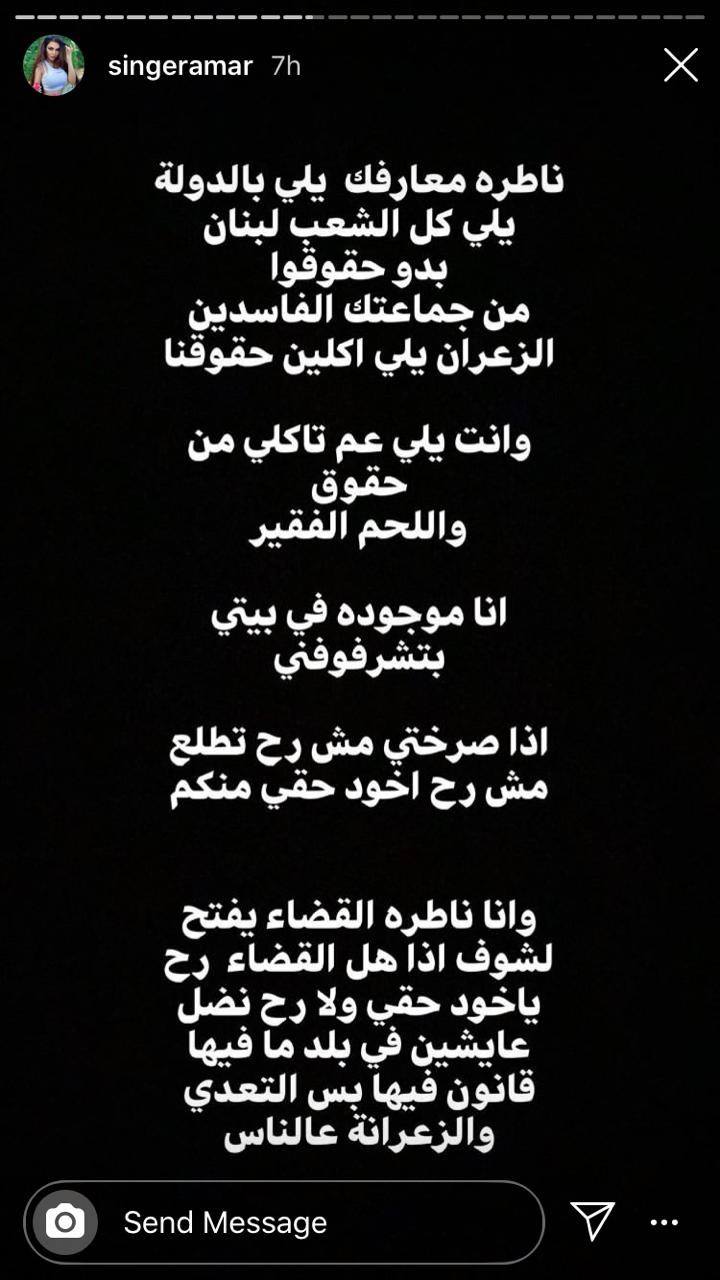The height and width of the screenshot is (1280, 720).
Task: Open the camera to reply
Action: [66, 1222]
